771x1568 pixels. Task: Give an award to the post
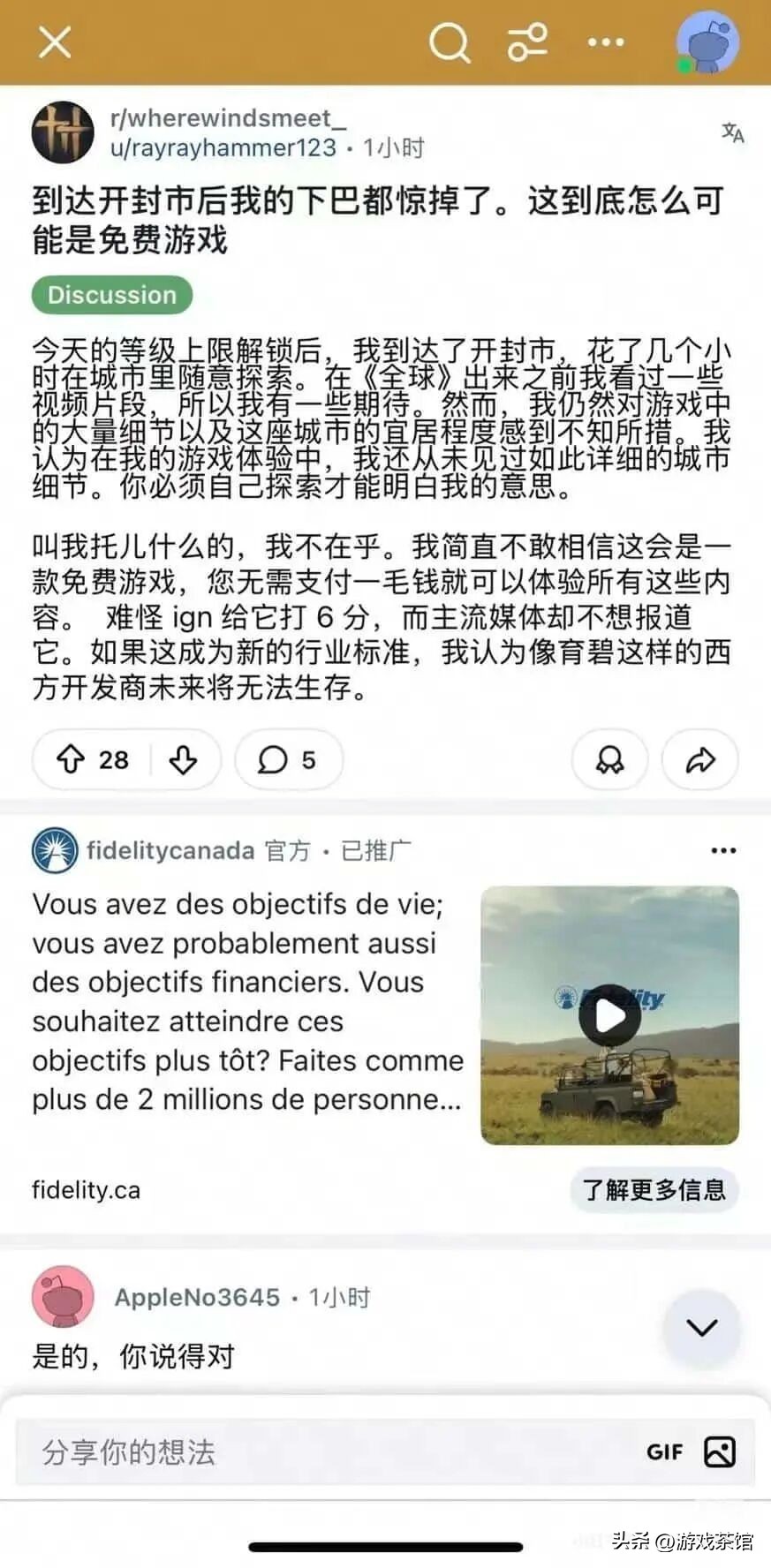pos(609,759)
